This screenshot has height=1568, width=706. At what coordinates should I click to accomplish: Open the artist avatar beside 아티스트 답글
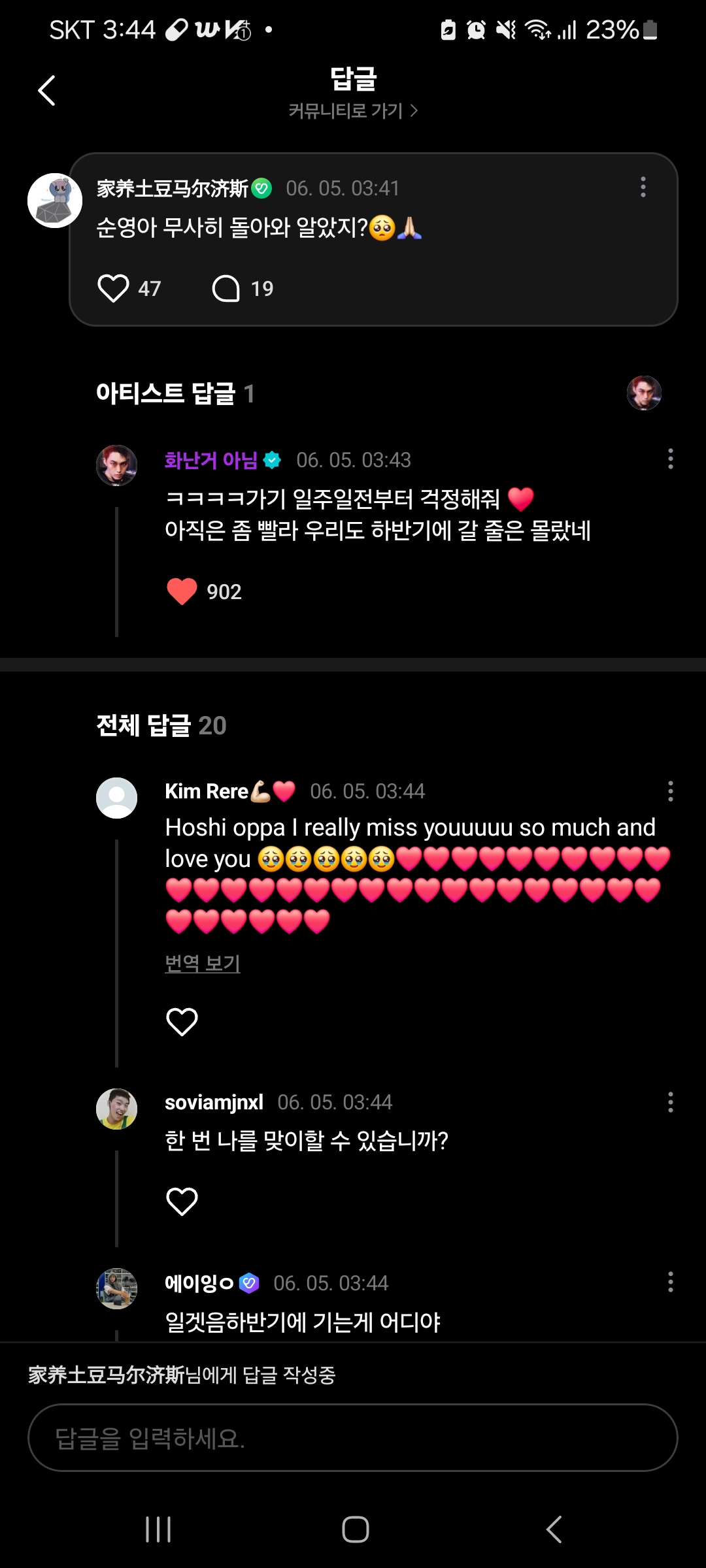(644, 393)
